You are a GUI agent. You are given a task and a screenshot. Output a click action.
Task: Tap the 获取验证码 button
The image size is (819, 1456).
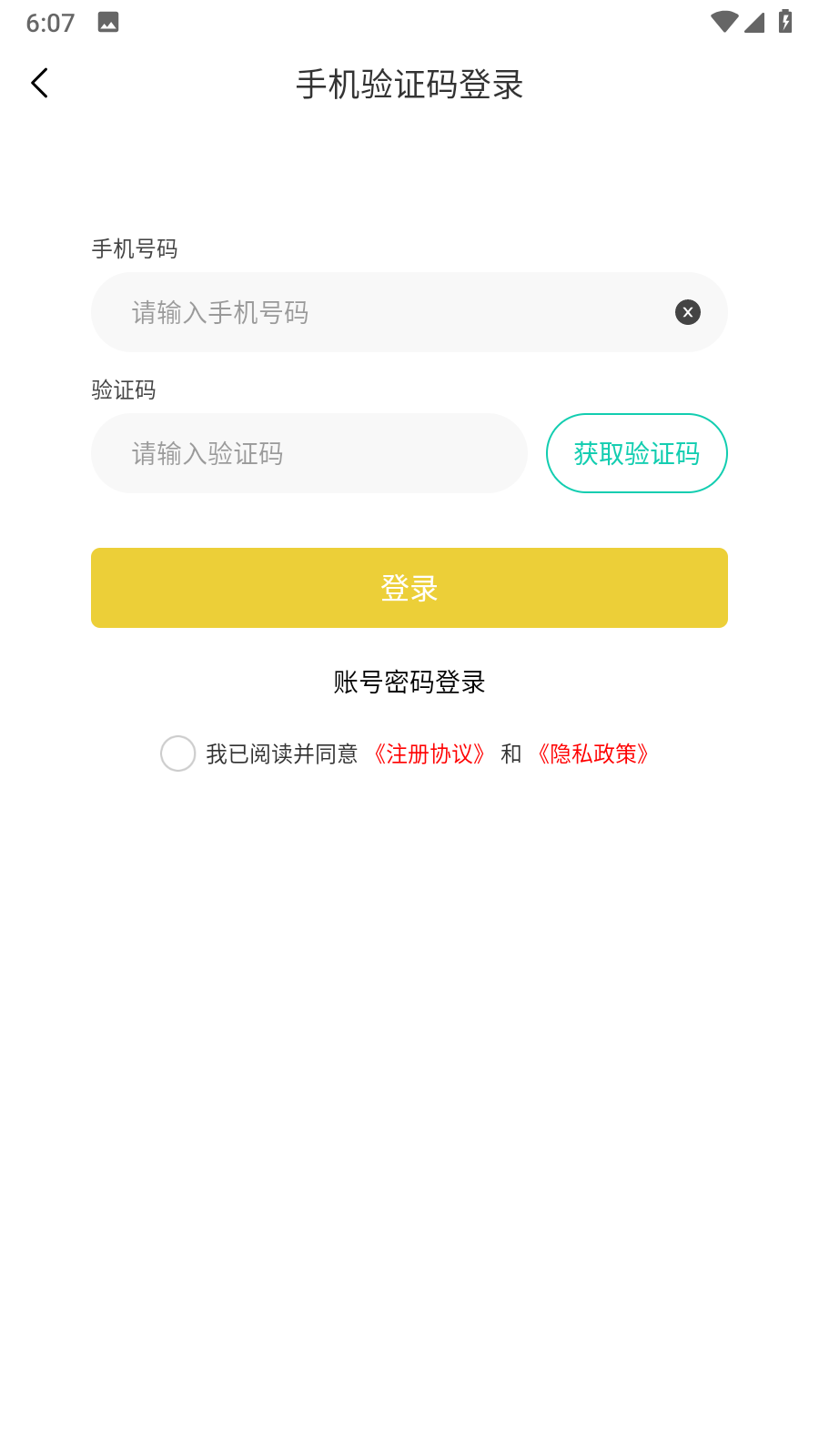[636, 453]
